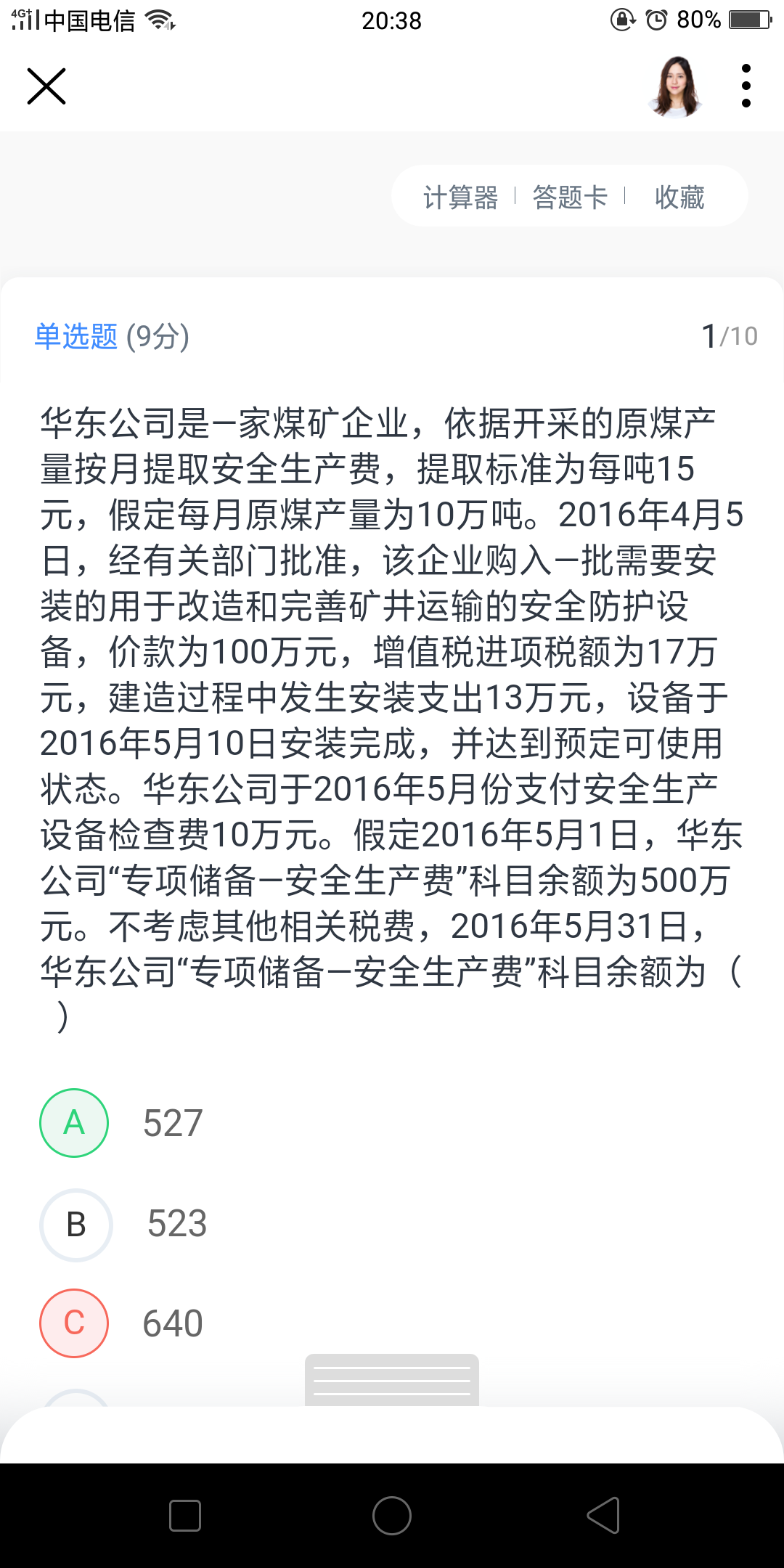Select option A 527
Viewport: 784px width, 1568px height.
point(74,1123)
